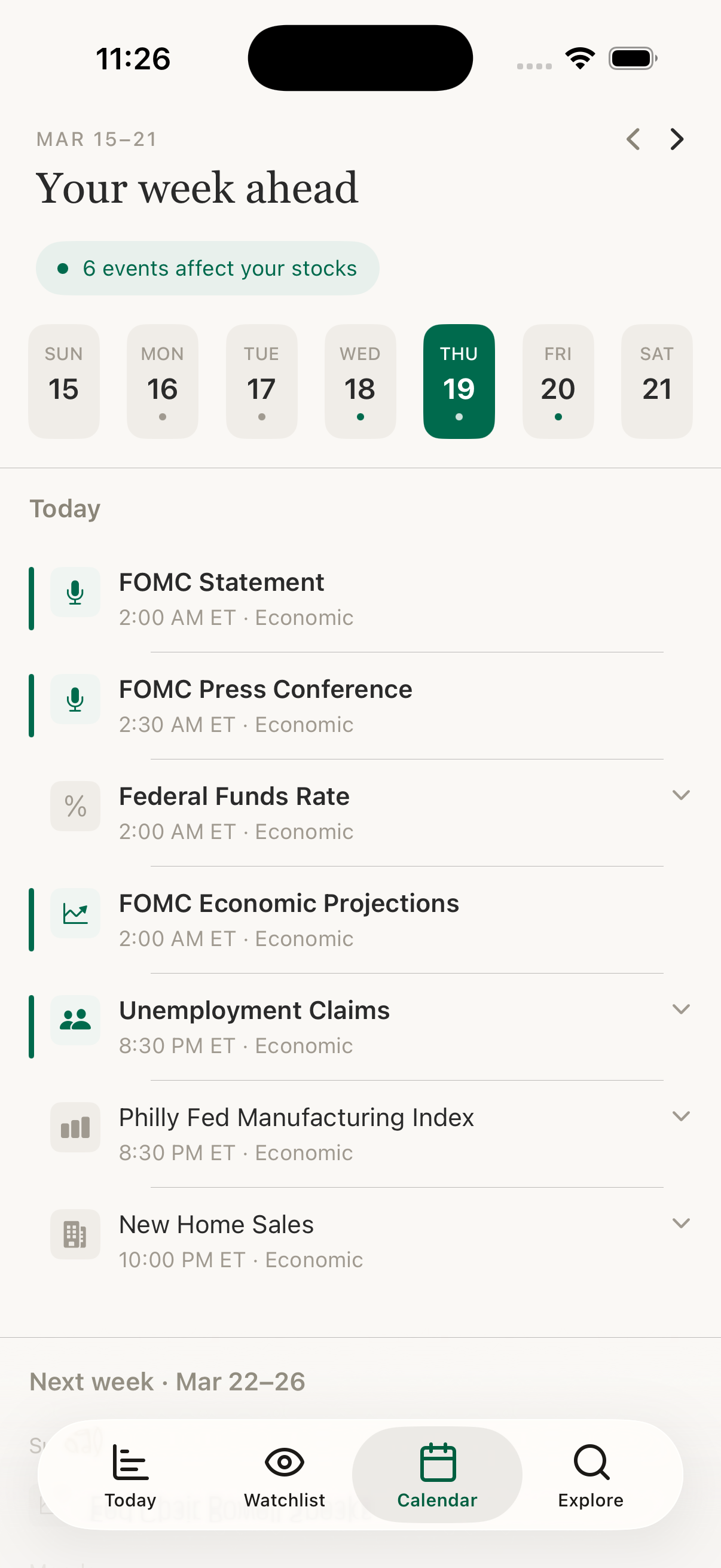Click the 6 events affect your stocks badge
Image resolution: width=721 pixels, height=1568 pixels.
207,268
